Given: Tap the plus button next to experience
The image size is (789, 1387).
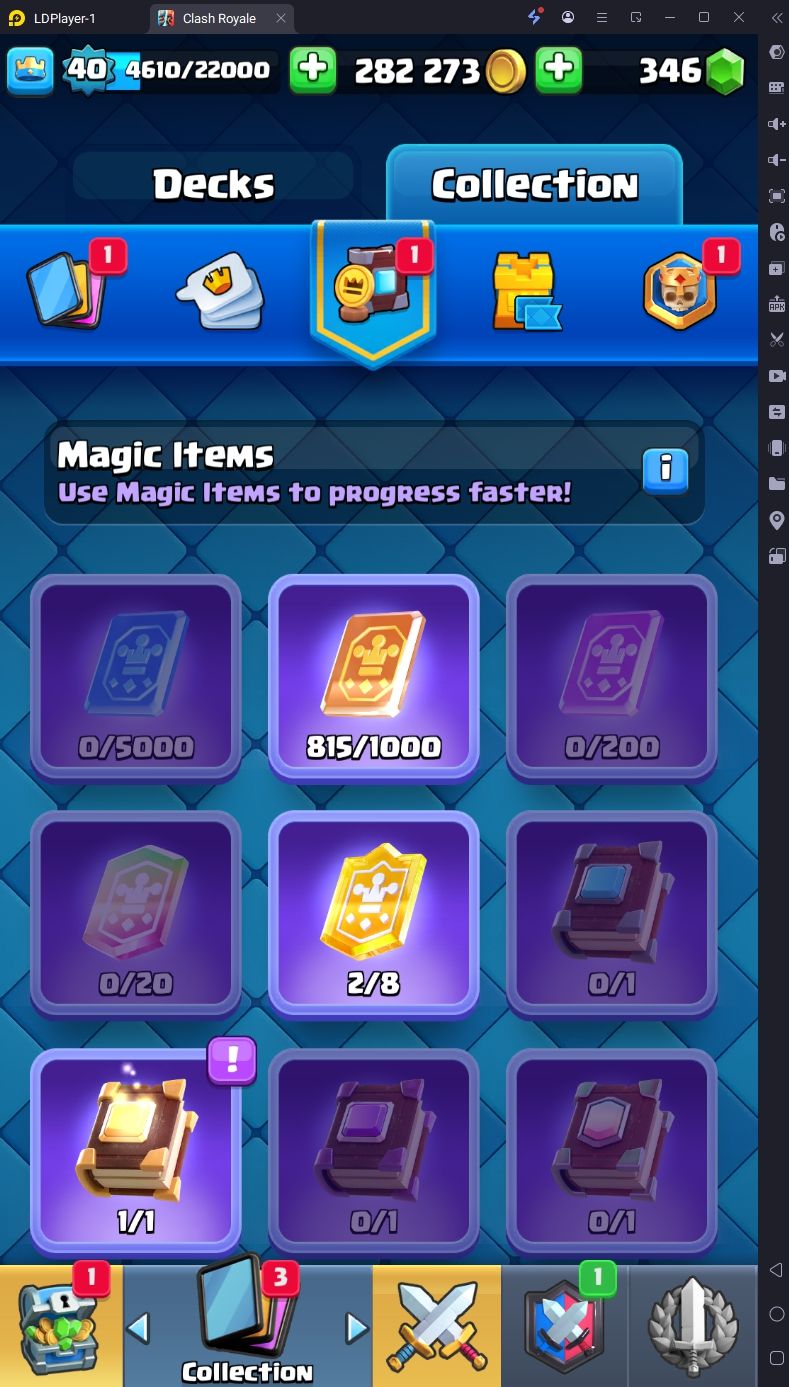Looking at the screenshot, I should (x=313, y=70).
